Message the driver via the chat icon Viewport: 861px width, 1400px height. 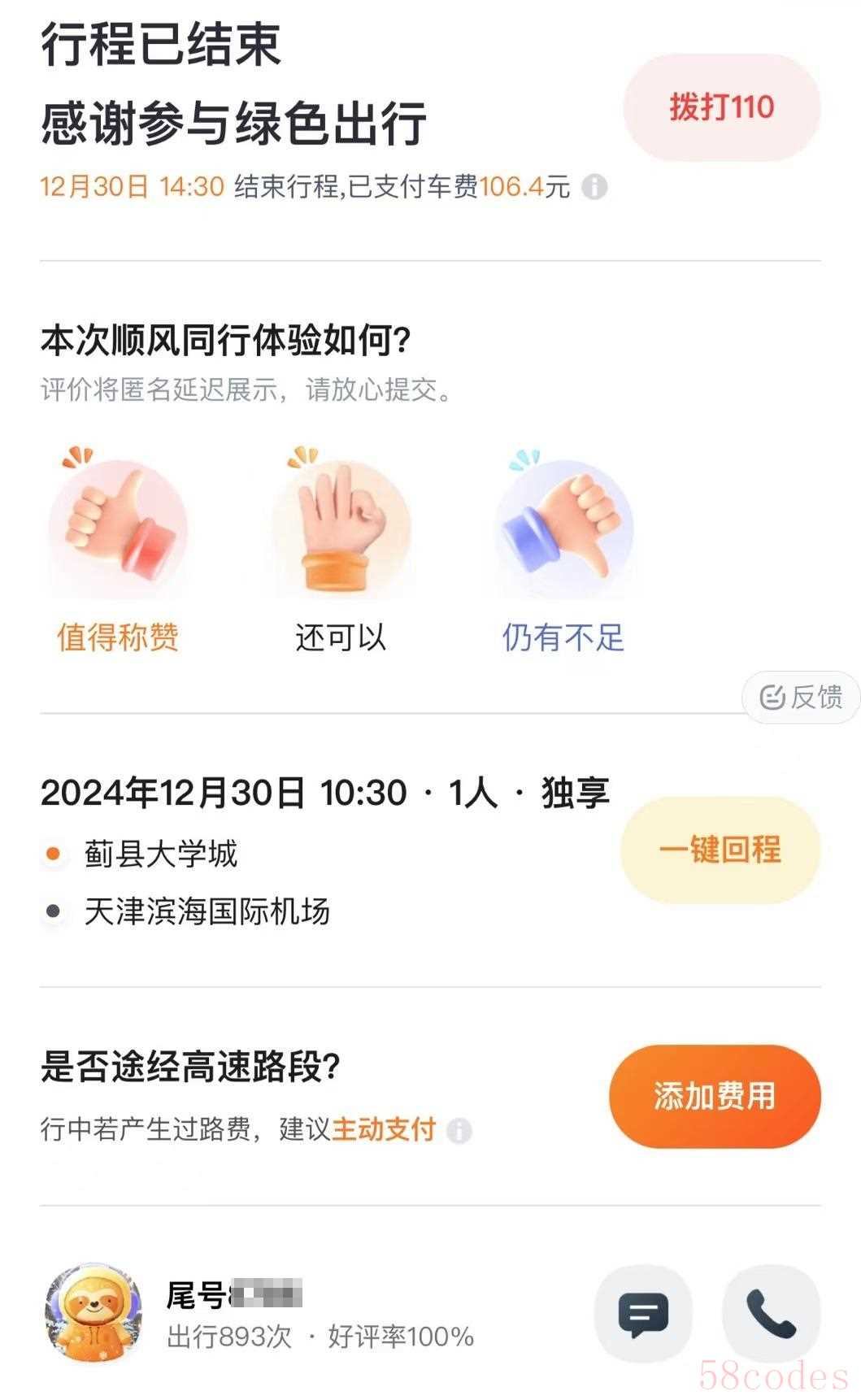click(x=643, y=1313)
